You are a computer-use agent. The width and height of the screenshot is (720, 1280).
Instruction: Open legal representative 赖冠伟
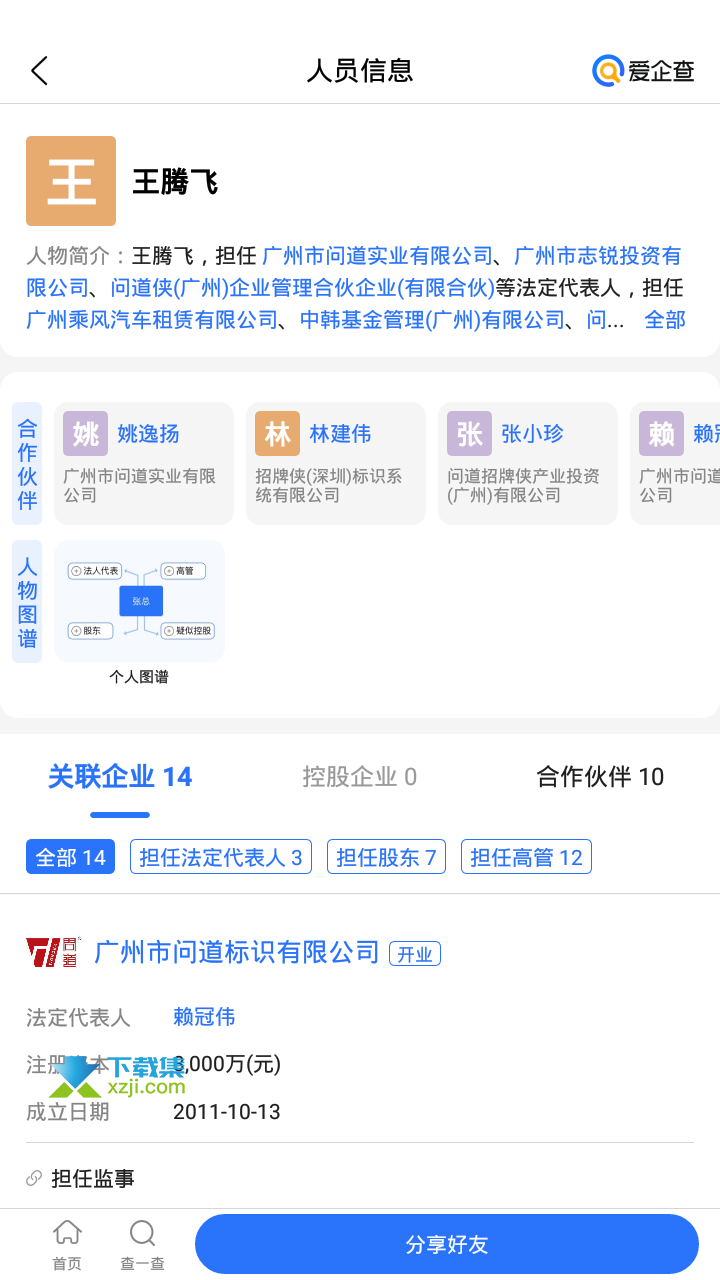204,1017
